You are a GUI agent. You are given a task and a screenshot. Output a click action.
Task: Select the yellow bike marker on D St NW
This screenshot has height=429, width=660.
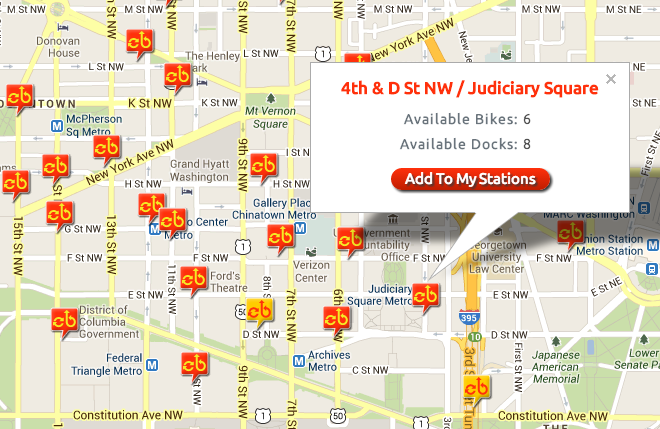point(260,312)
